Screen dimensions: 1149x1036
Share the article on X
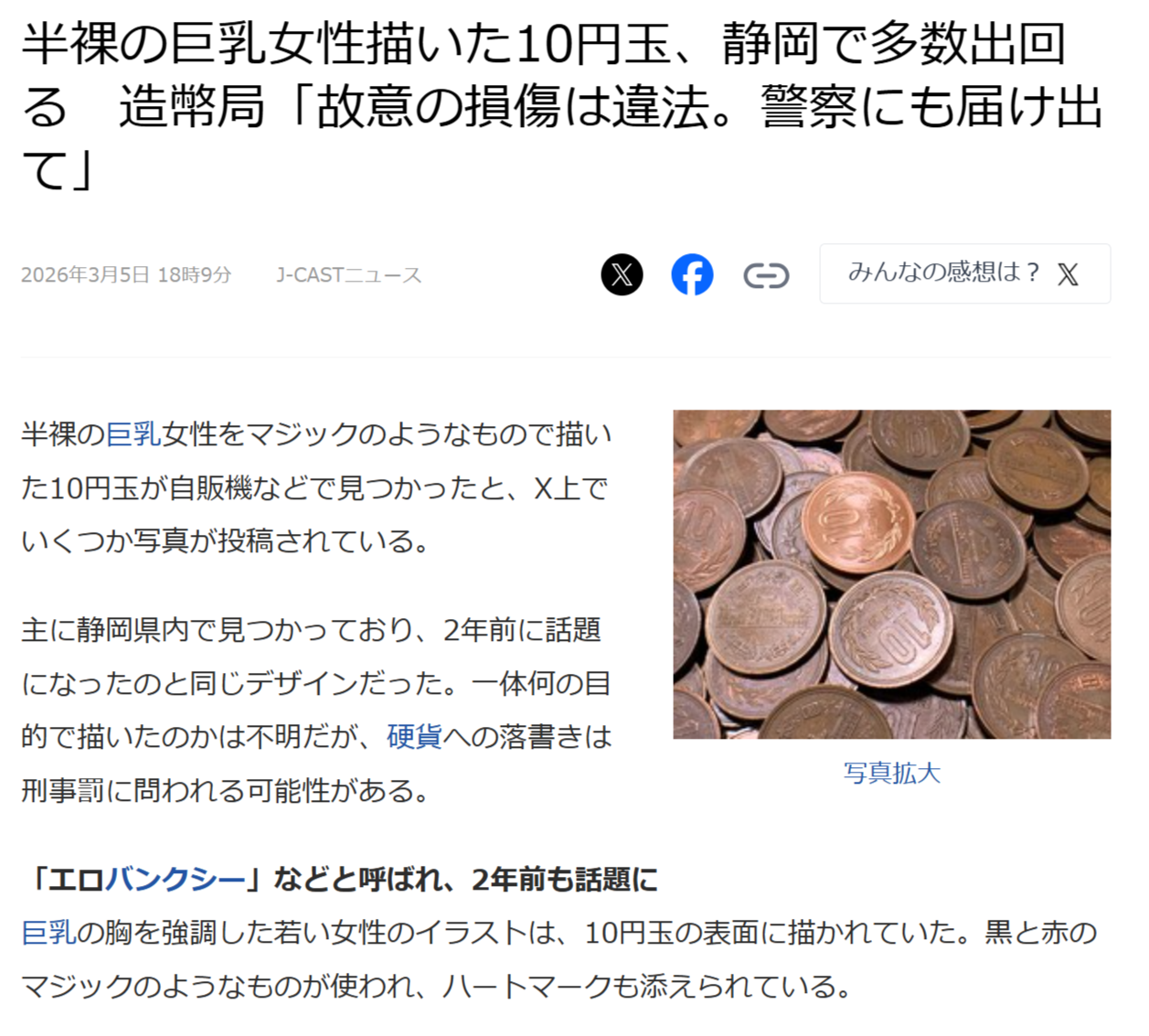coord(622,274)
